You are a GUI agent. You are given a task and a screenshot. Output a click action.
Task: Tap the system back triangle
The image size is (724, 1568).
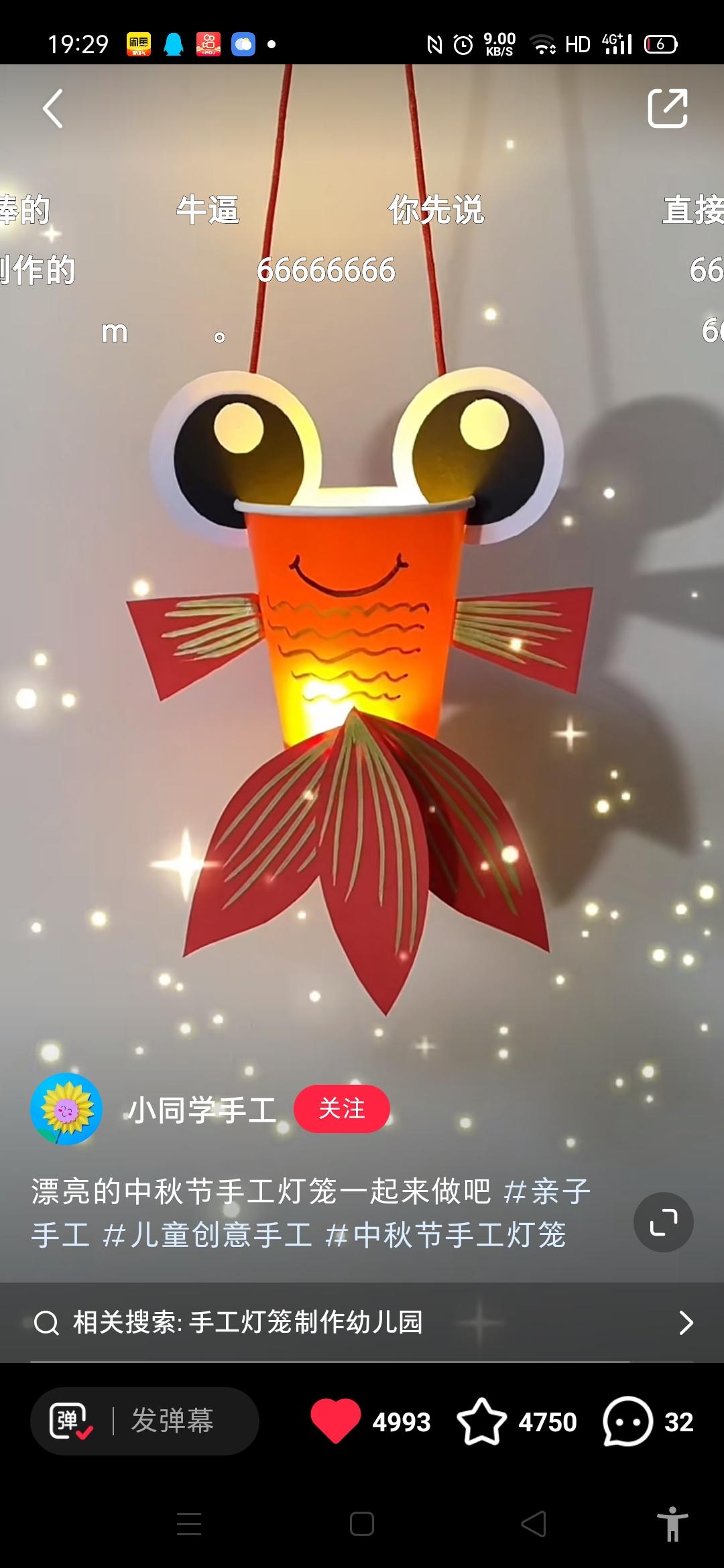[x=534, y=1524]
